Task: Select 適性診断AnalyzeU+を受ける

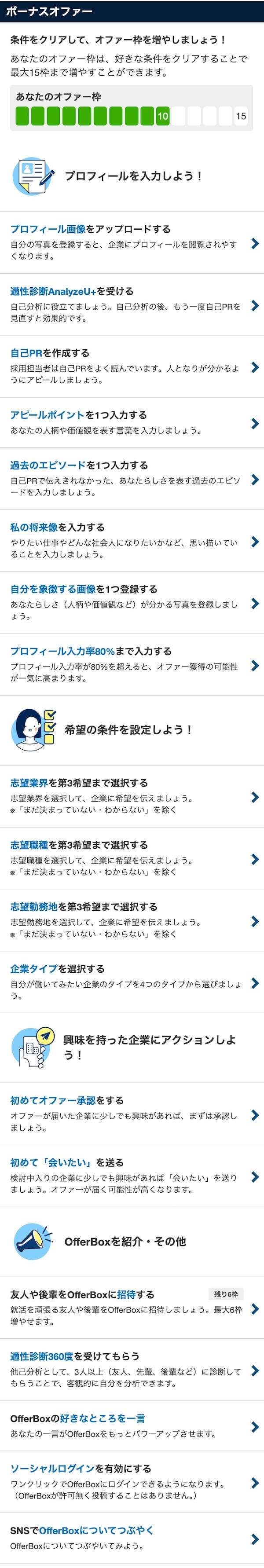Action: pyautogui.click(x=132, y=304)
